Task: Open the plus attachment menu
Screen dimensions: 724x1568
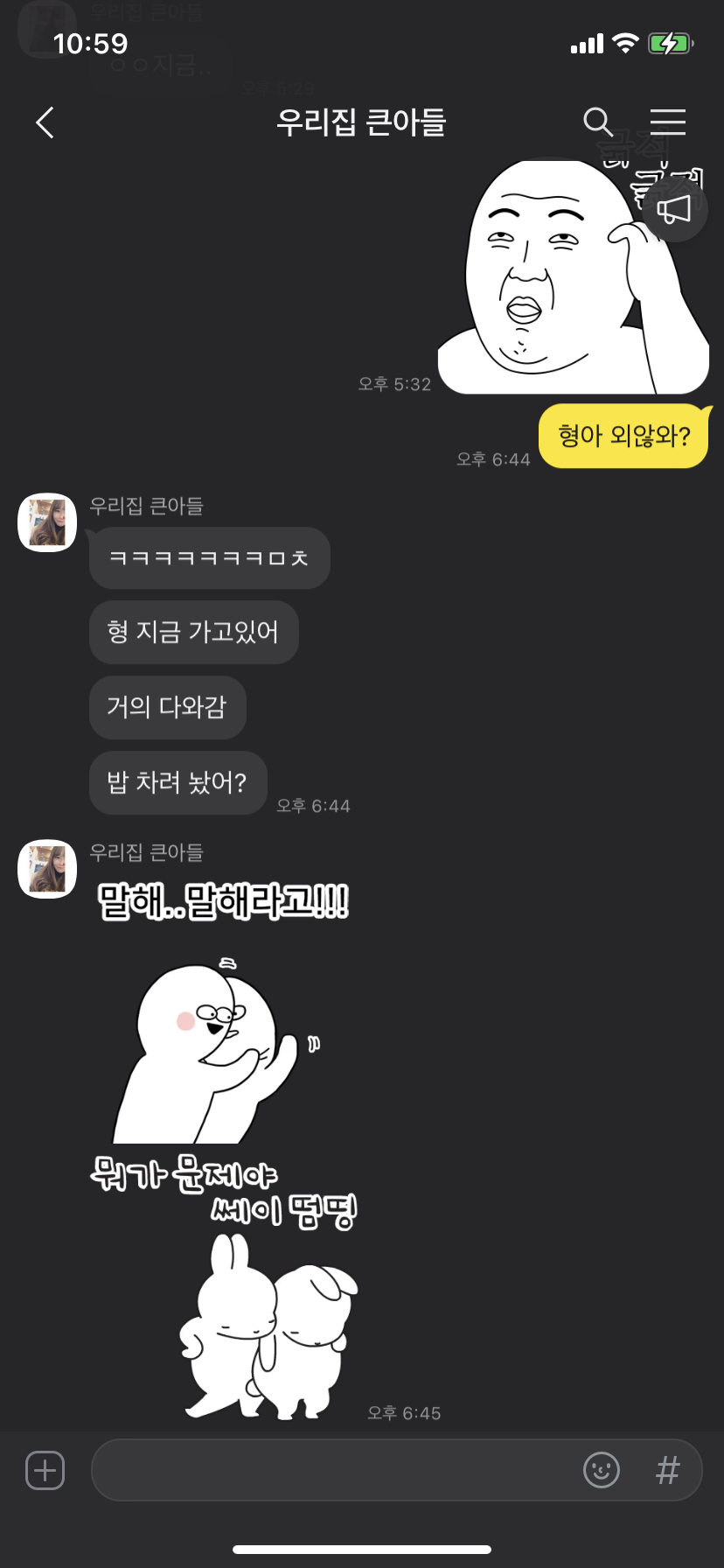Action: 45,1470
